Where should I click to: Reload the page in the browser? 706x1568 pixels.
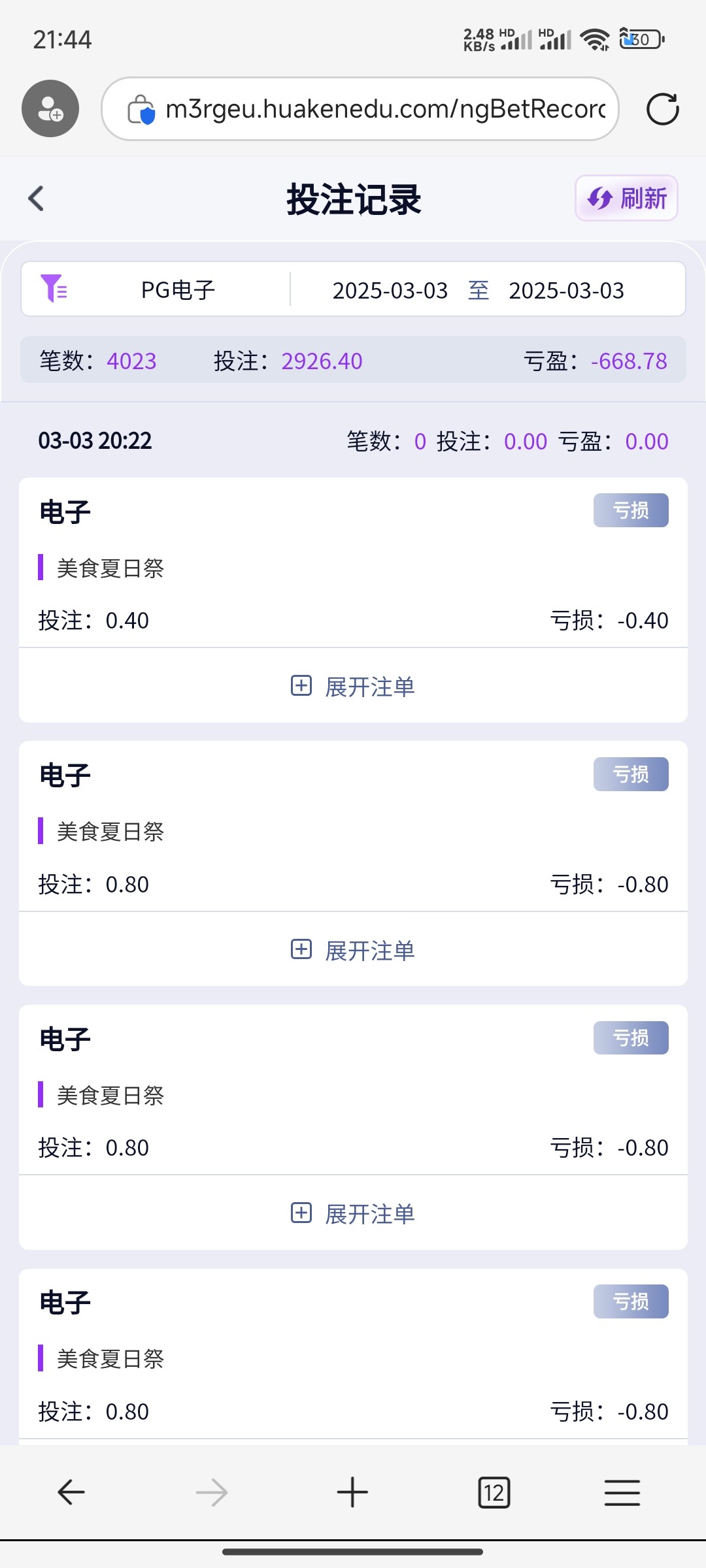[x=662, y=109]
